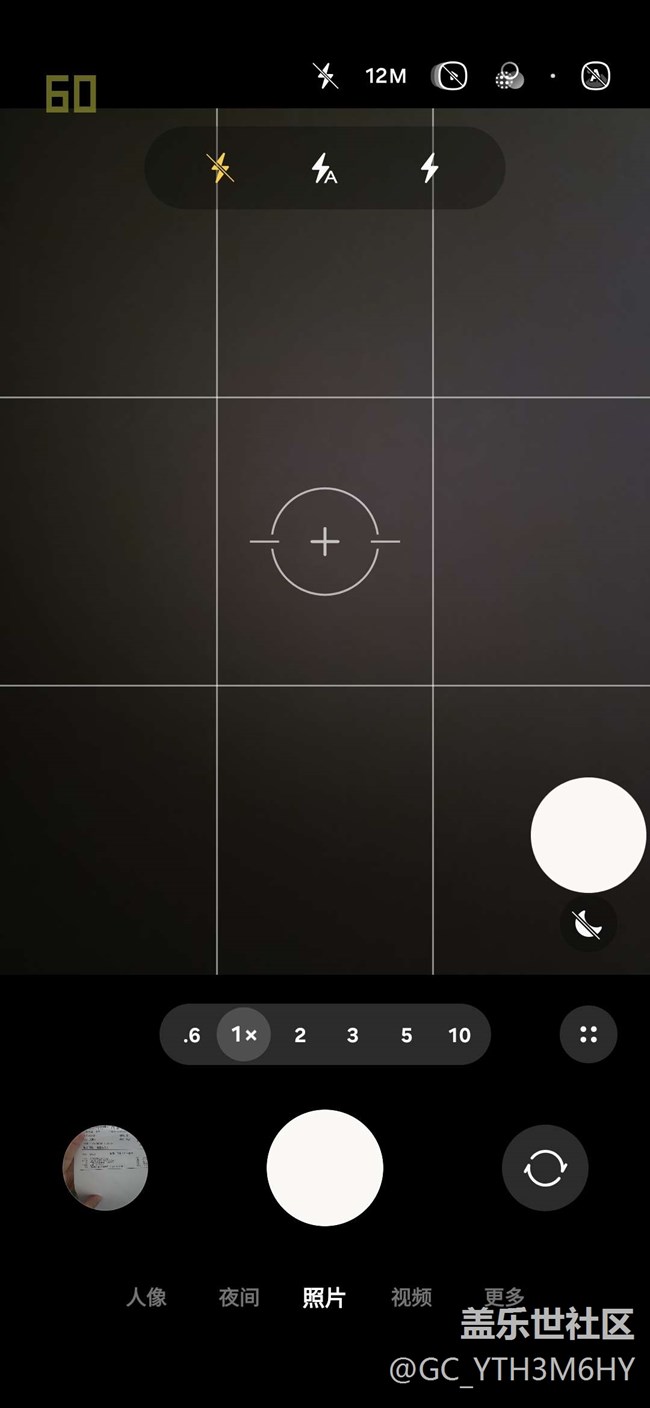Jump to 10x zoom
The image size is (650, 1408).
[x=459, y=1035]
